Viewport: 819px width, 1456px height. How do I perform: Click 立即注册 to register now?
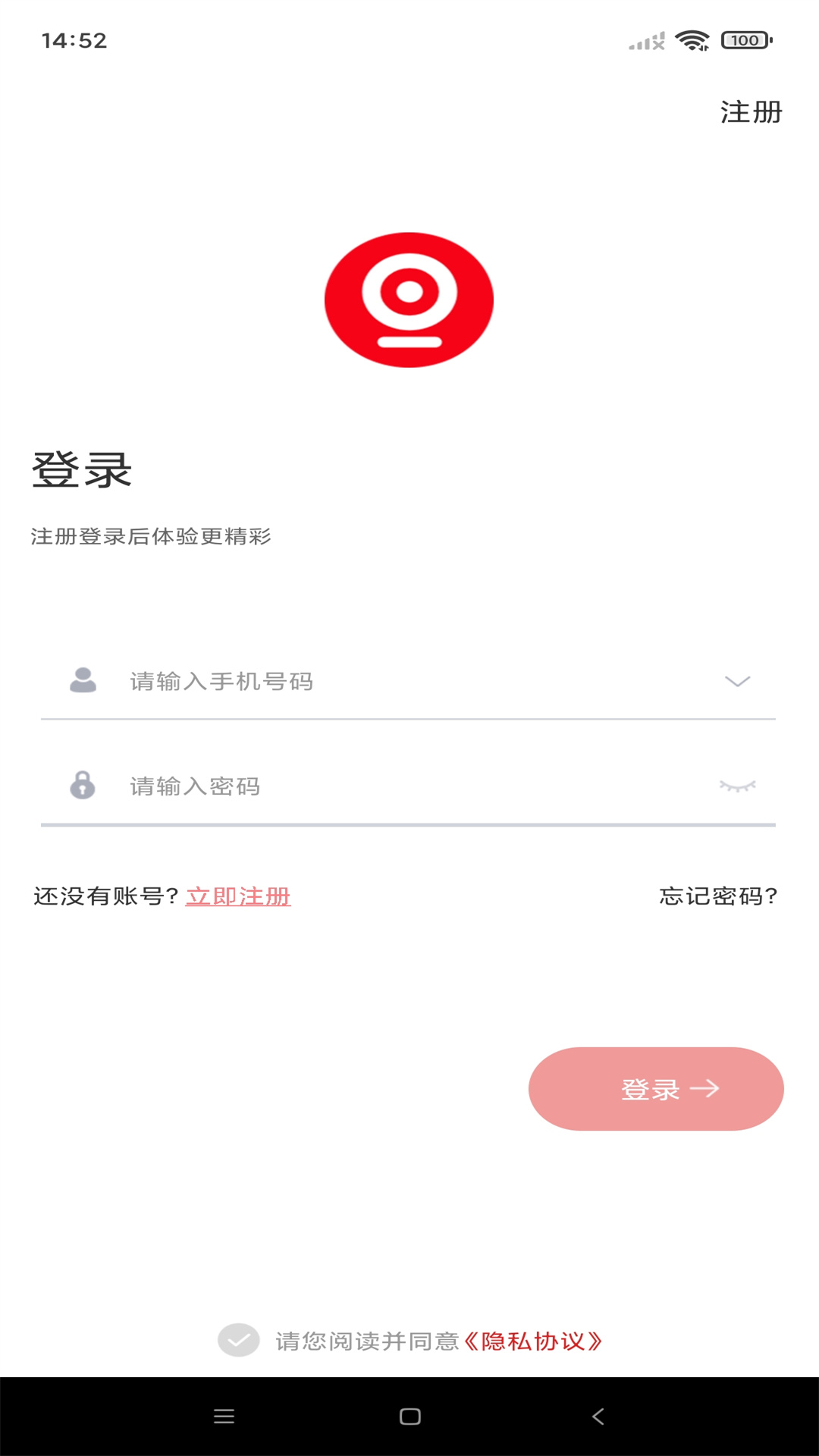(240, 897)
